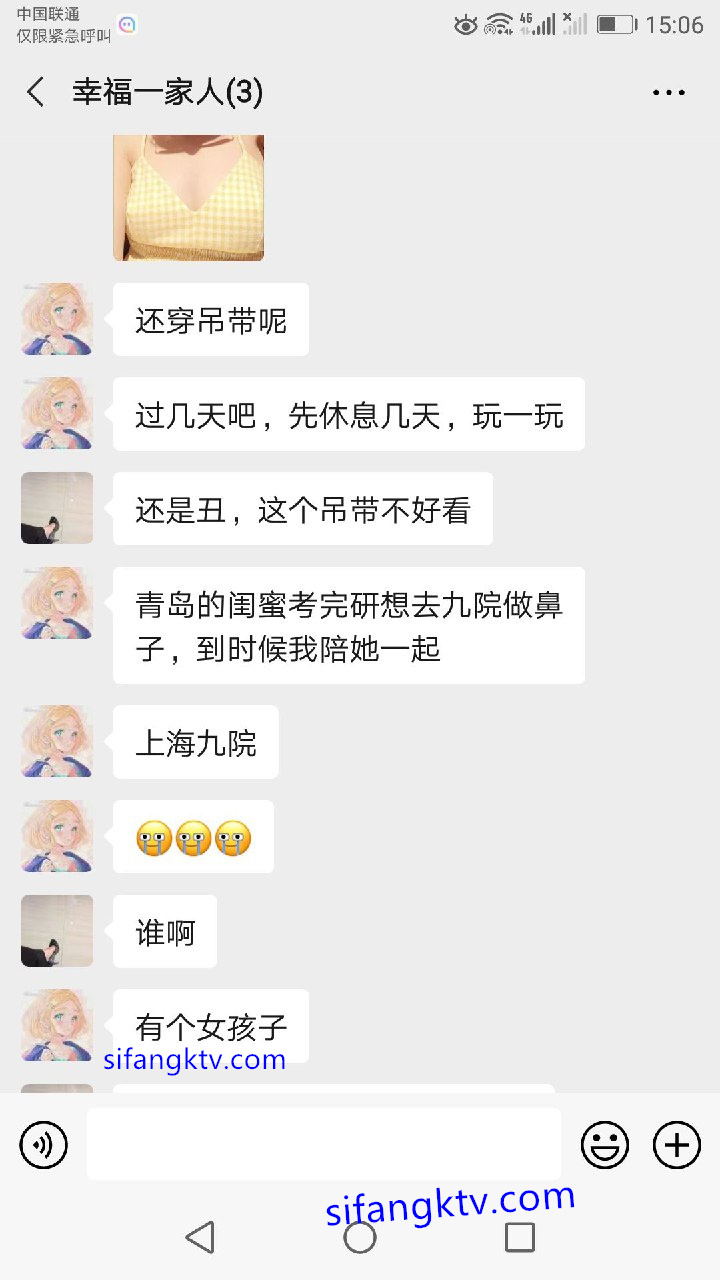Open the emoji sticker panel

click(x=605, y=1145)
